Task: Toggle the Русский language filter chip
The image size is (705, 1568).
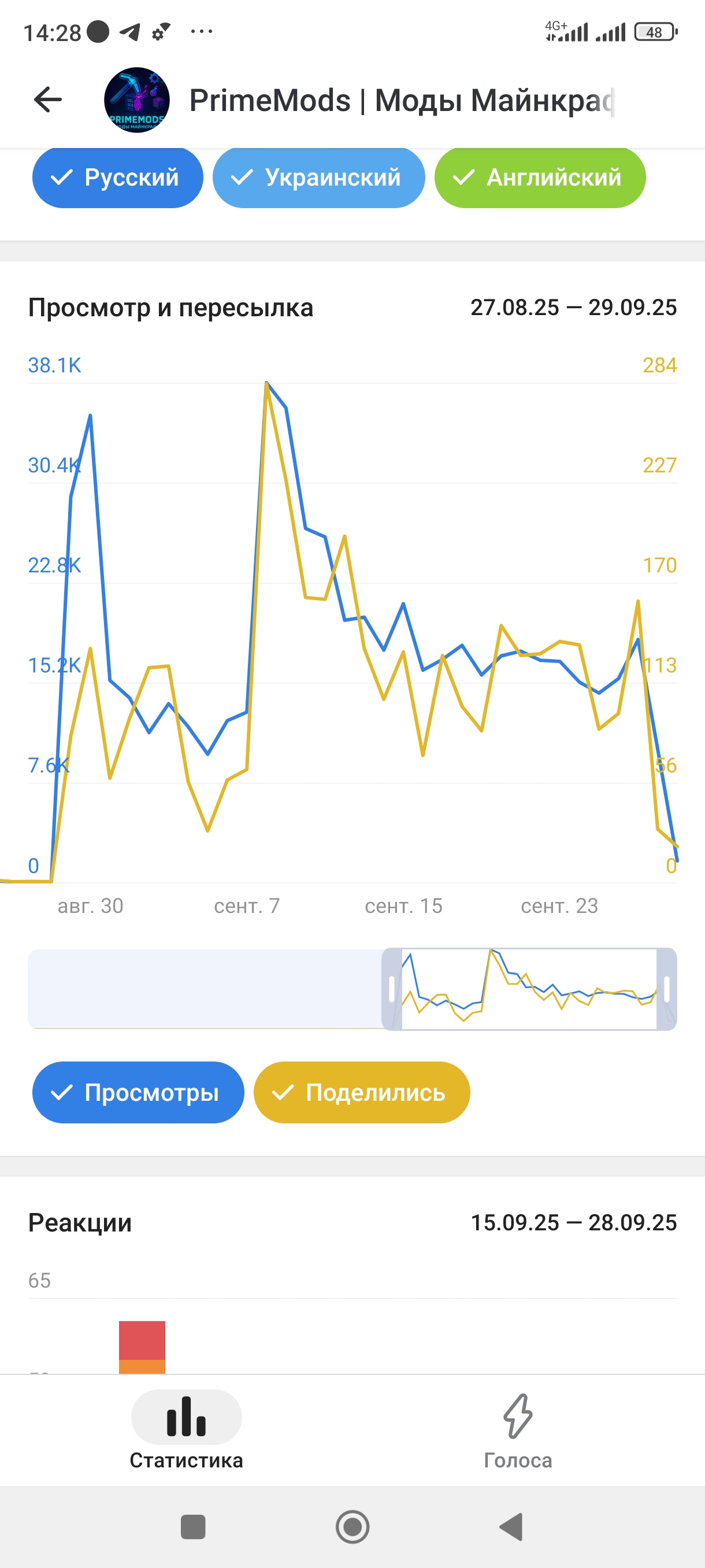Action: 117,177
